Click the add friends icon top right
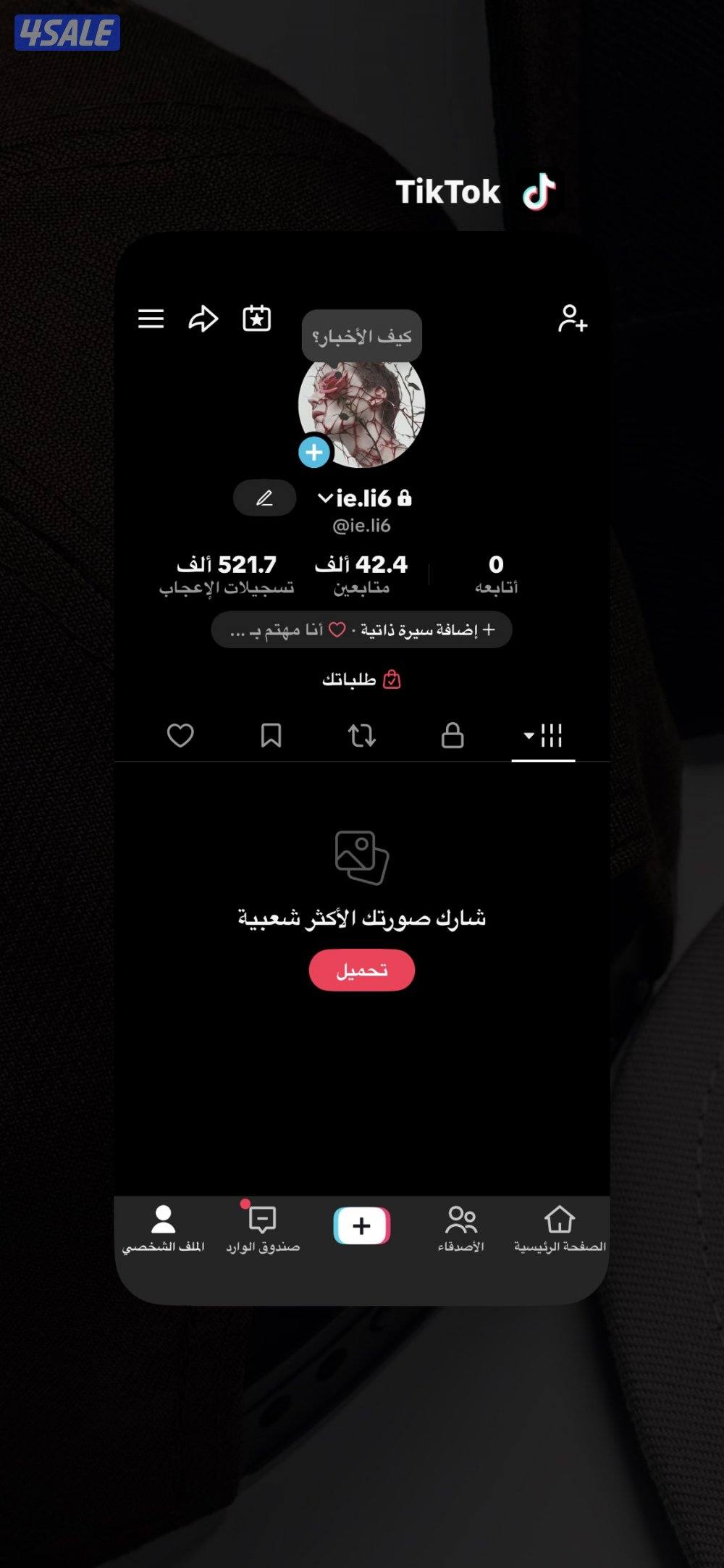The height and width of the screenshot is (1568, 724). point(573,319)
